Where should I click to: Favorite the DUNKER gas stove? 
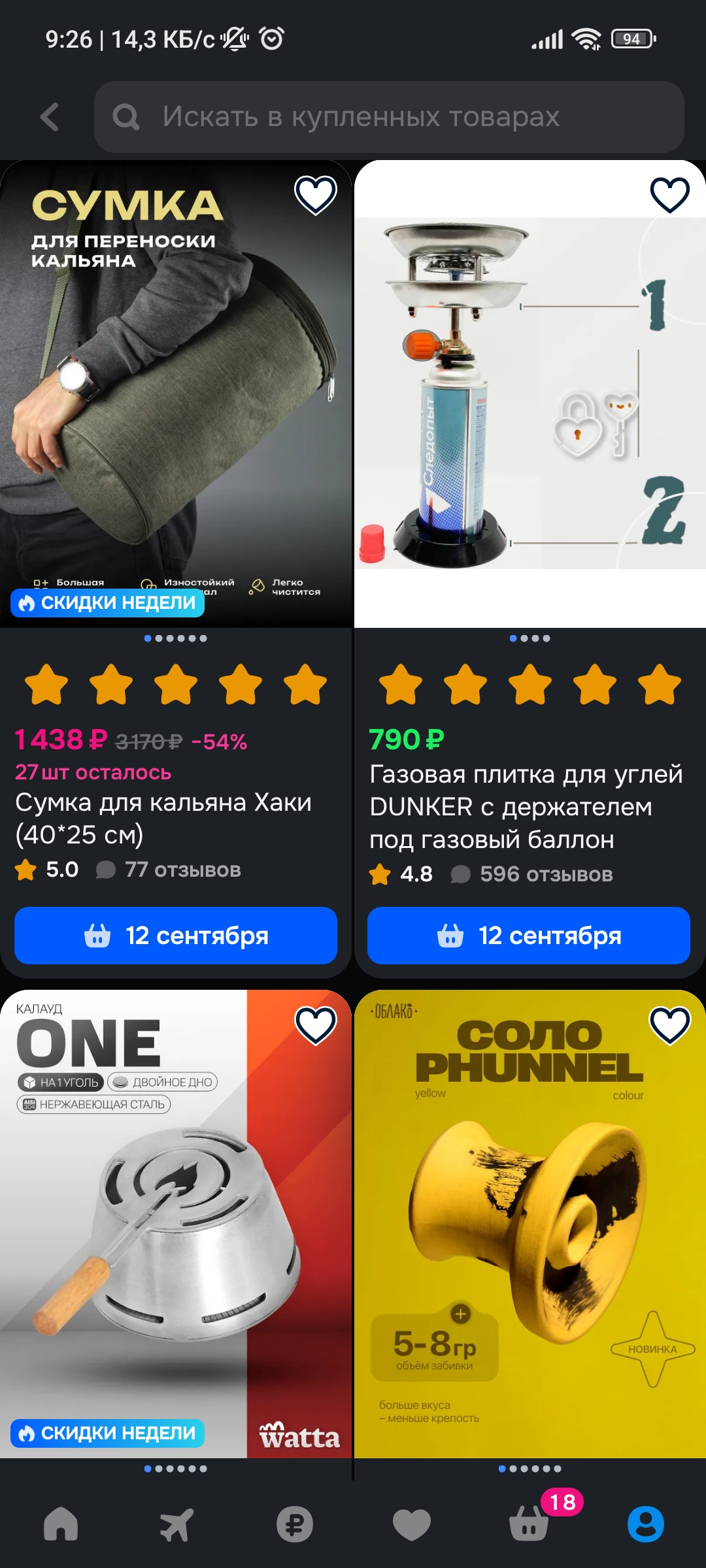tap(670, 195)
